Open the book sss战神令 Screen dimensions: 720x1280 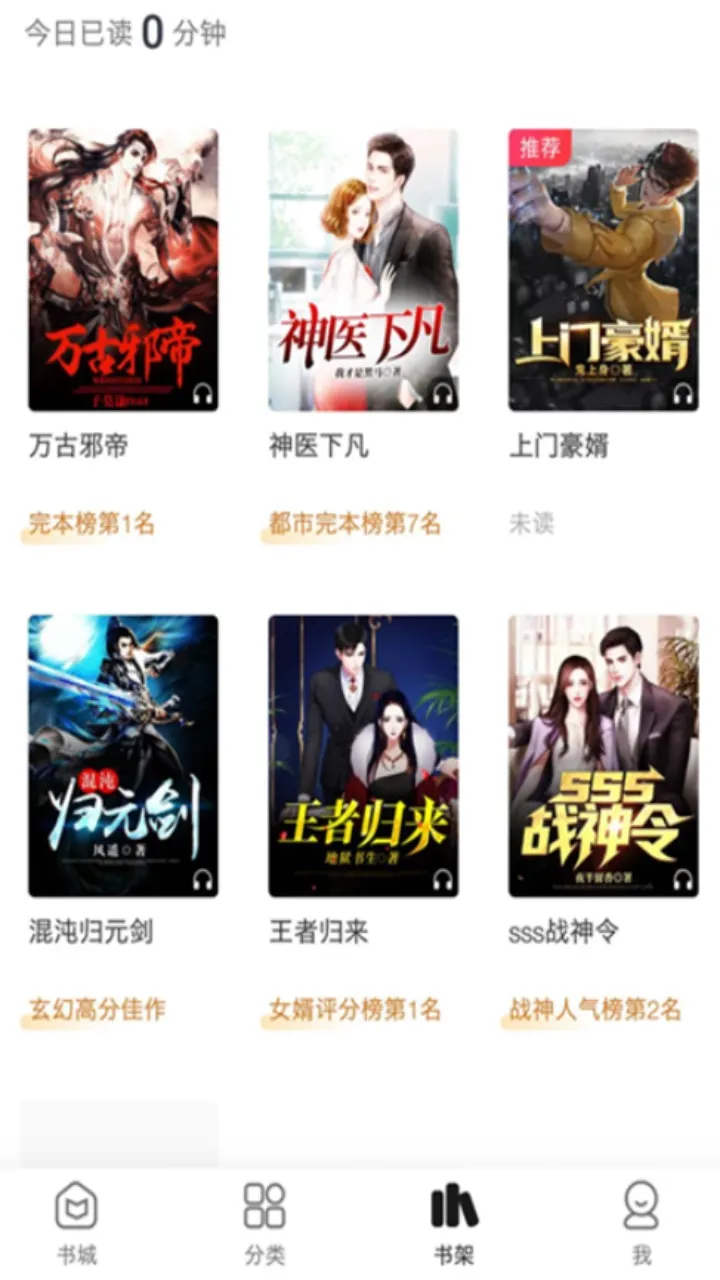[603, 756]
